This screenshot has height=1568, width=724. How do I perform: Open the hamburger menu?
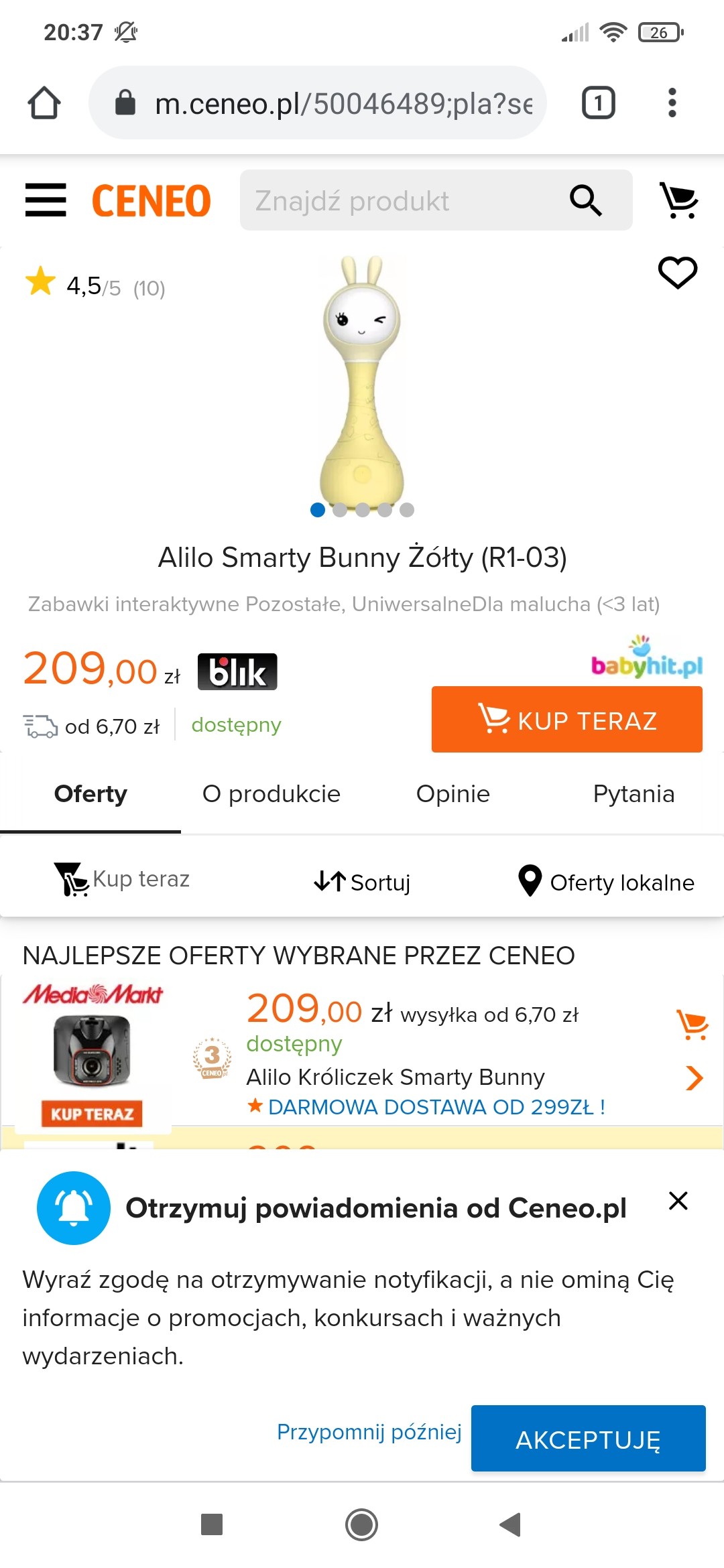click(46, 200)
